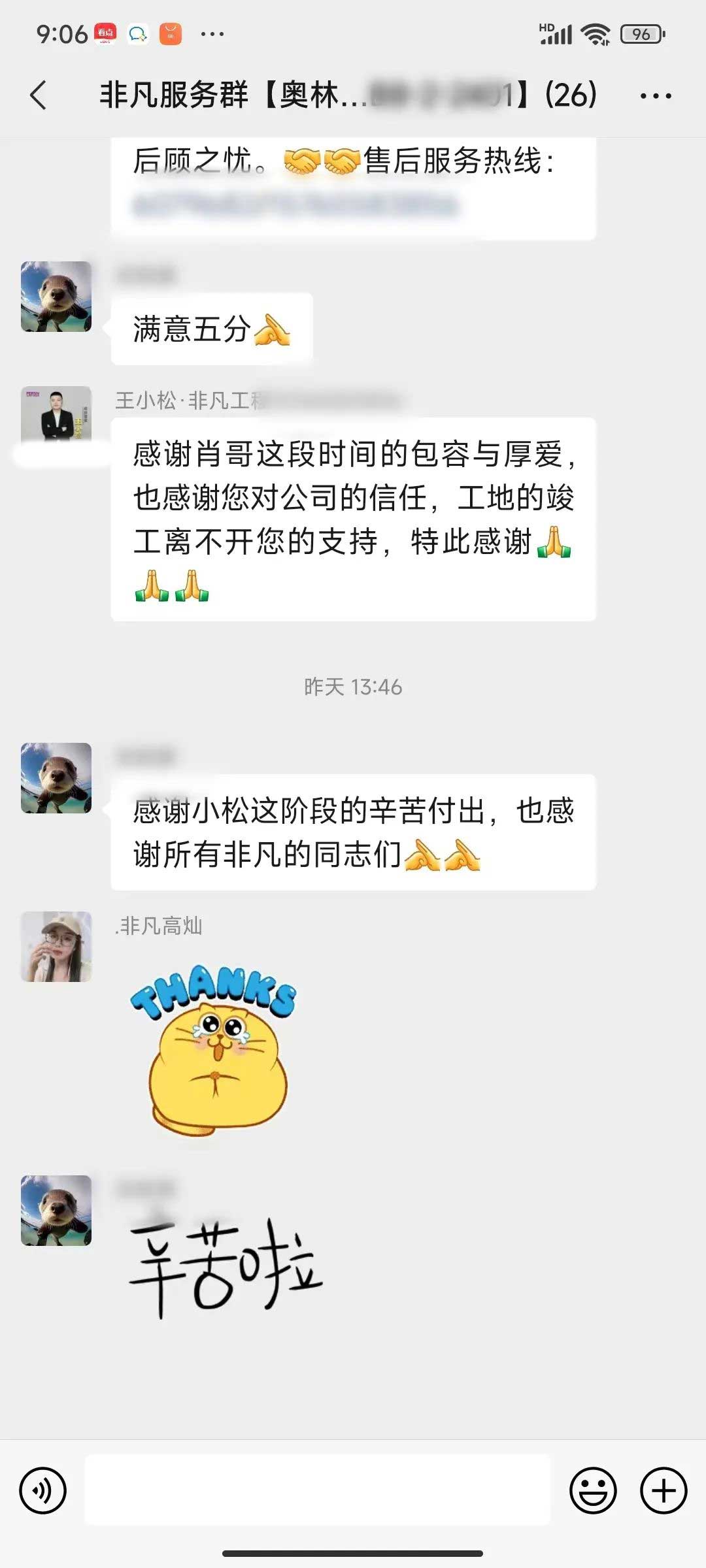Open the group chat options menu
This screenshot has height=1568, width=706.
click(655, 96)
